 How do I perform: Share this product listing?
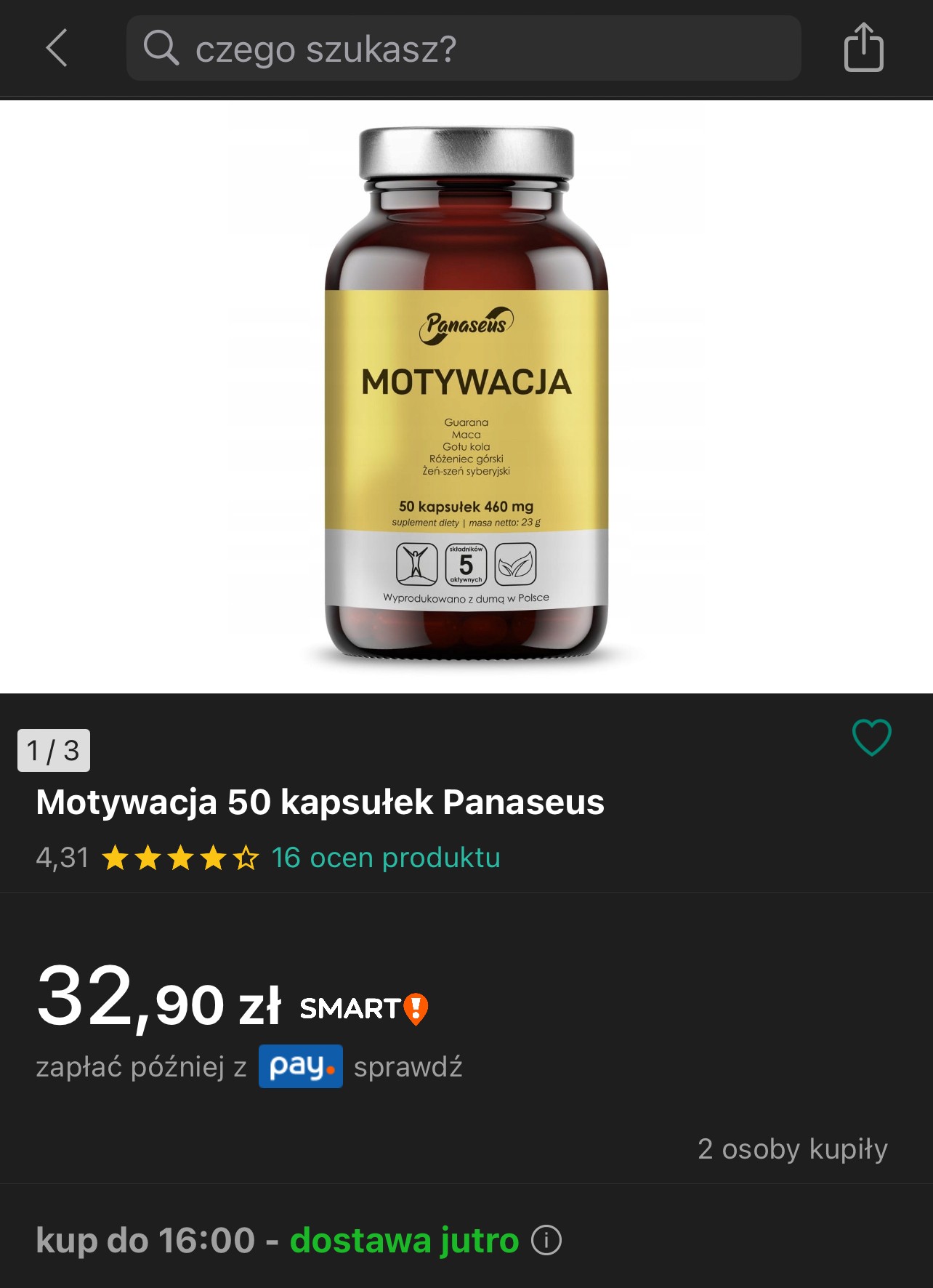(863, 48)
